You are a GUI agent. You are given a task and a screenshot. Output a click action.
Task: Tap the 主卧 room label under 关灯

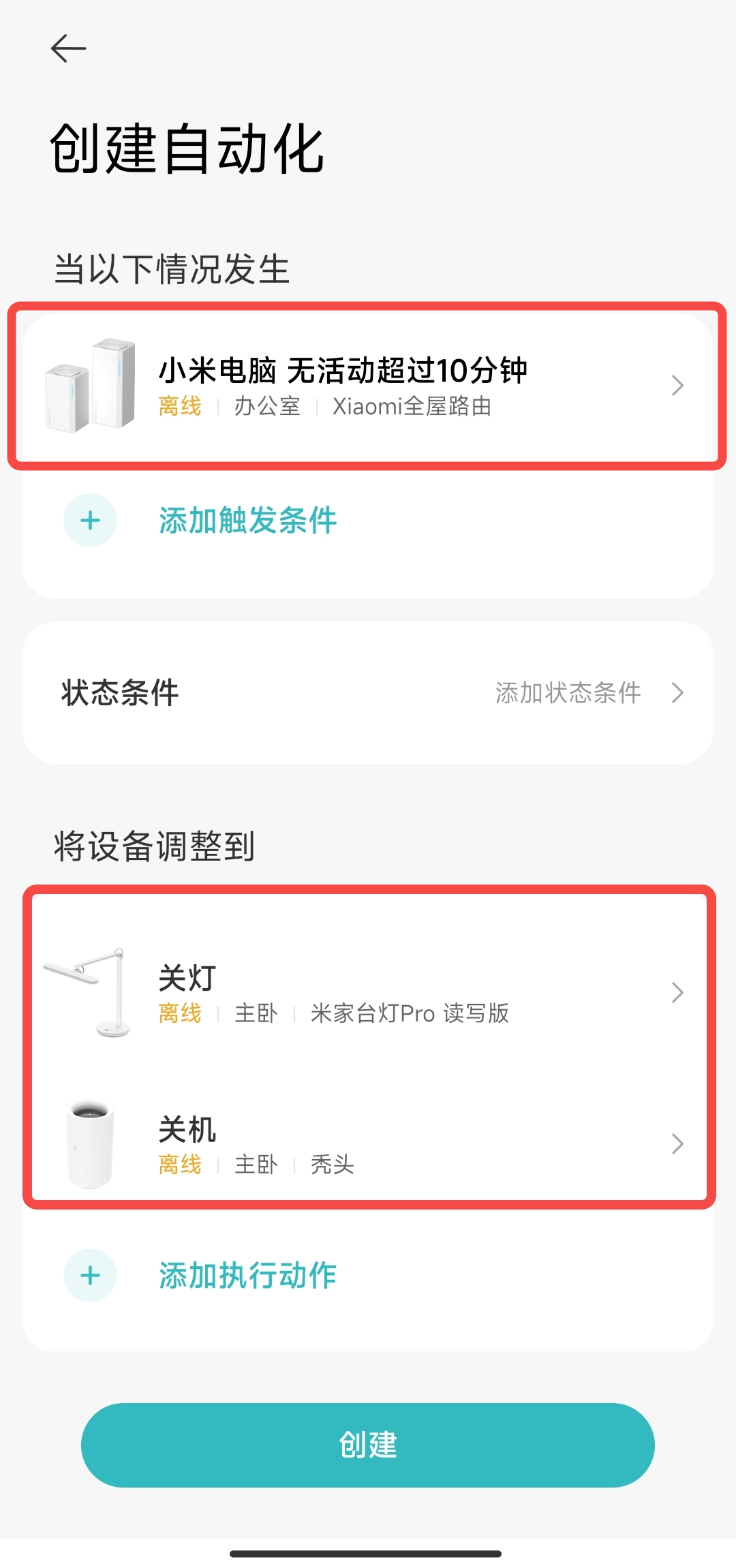pos(257,1013)
